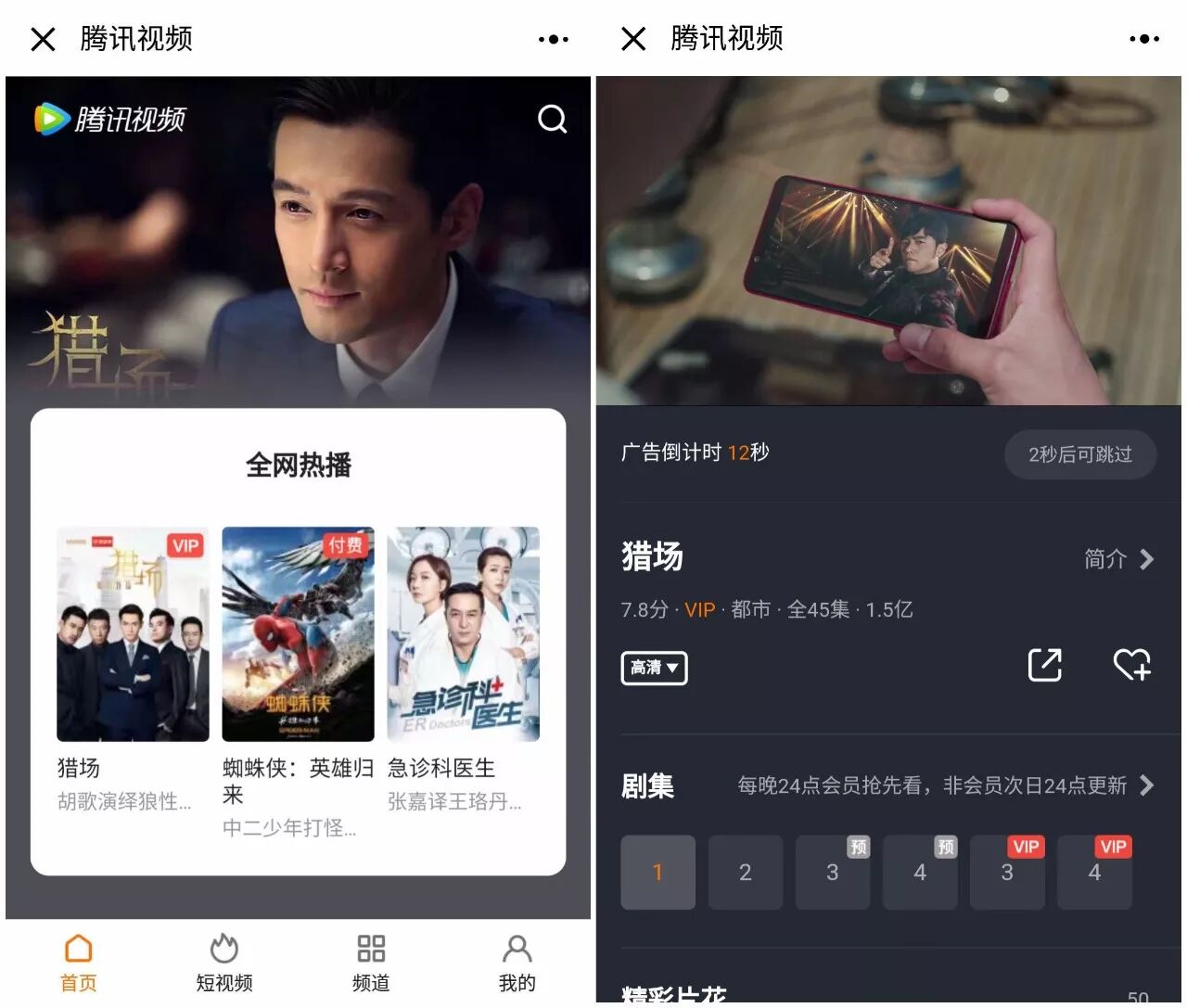The width and height of the screenshot is (1187, 1008).
Task: Share the 猎场 video
Action: tap(1045, 665)
